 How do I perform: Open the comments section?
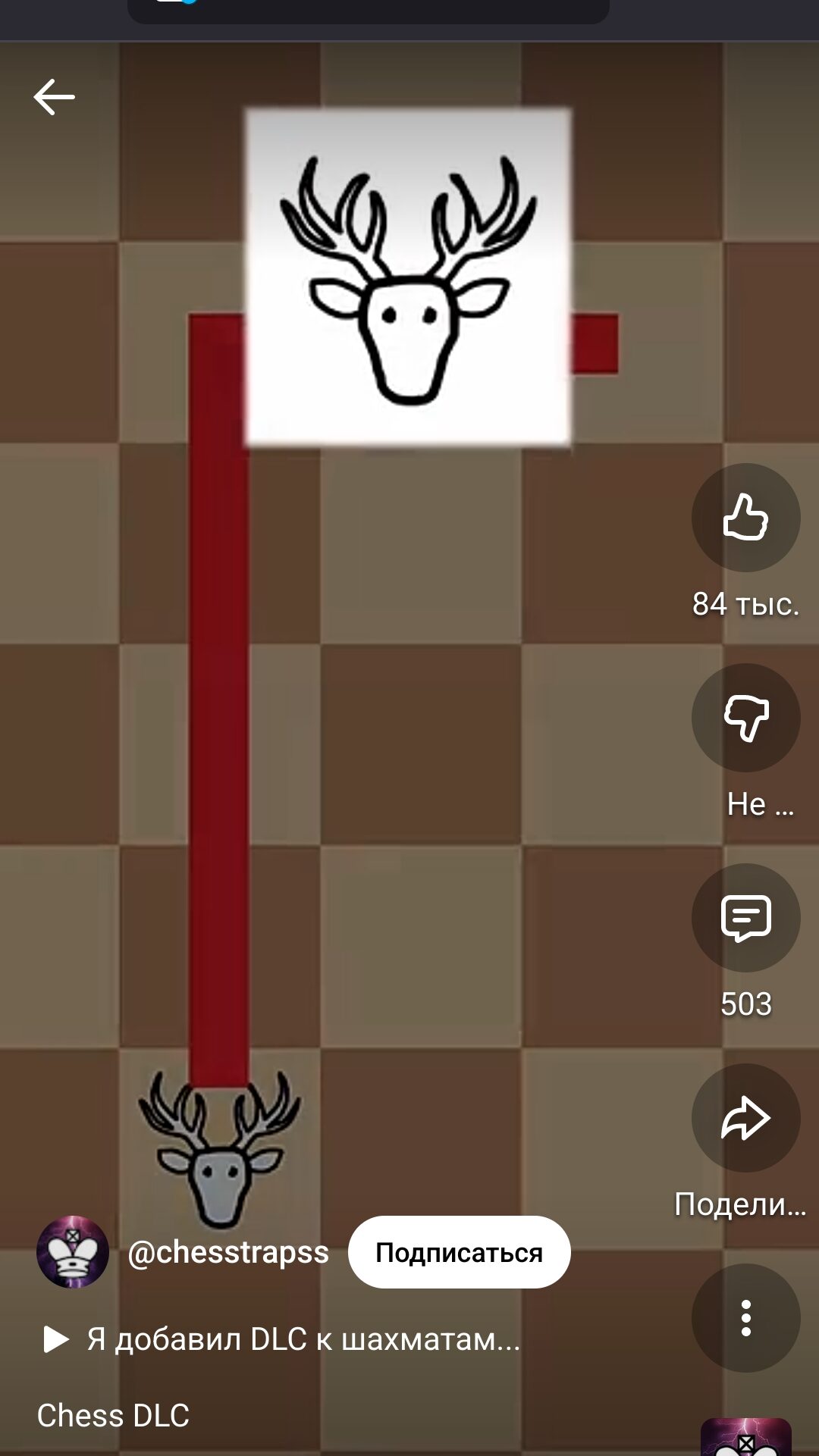745,918
